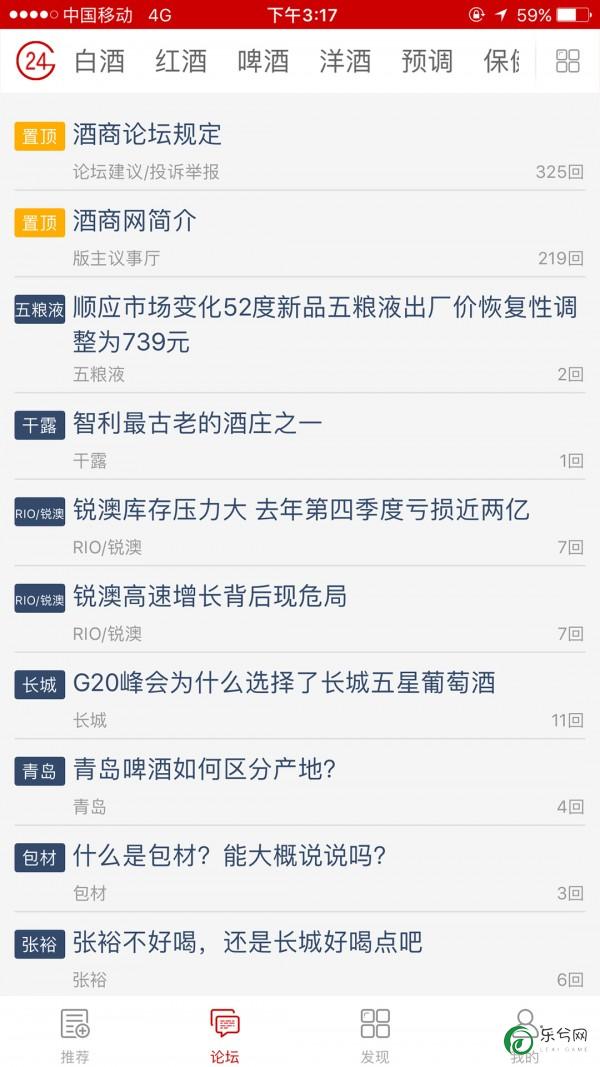Open the 五粮液 price adjustment post
The image size is (600, 1067).
pos(299,336)
